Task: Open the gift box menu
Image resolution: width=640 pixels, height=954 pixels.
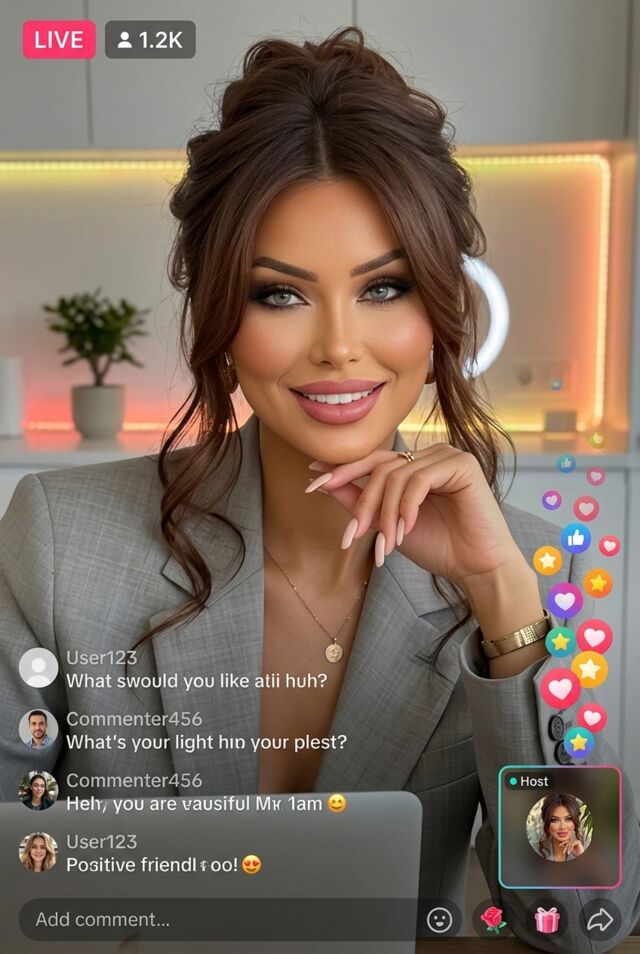Action: click(546, 920)
